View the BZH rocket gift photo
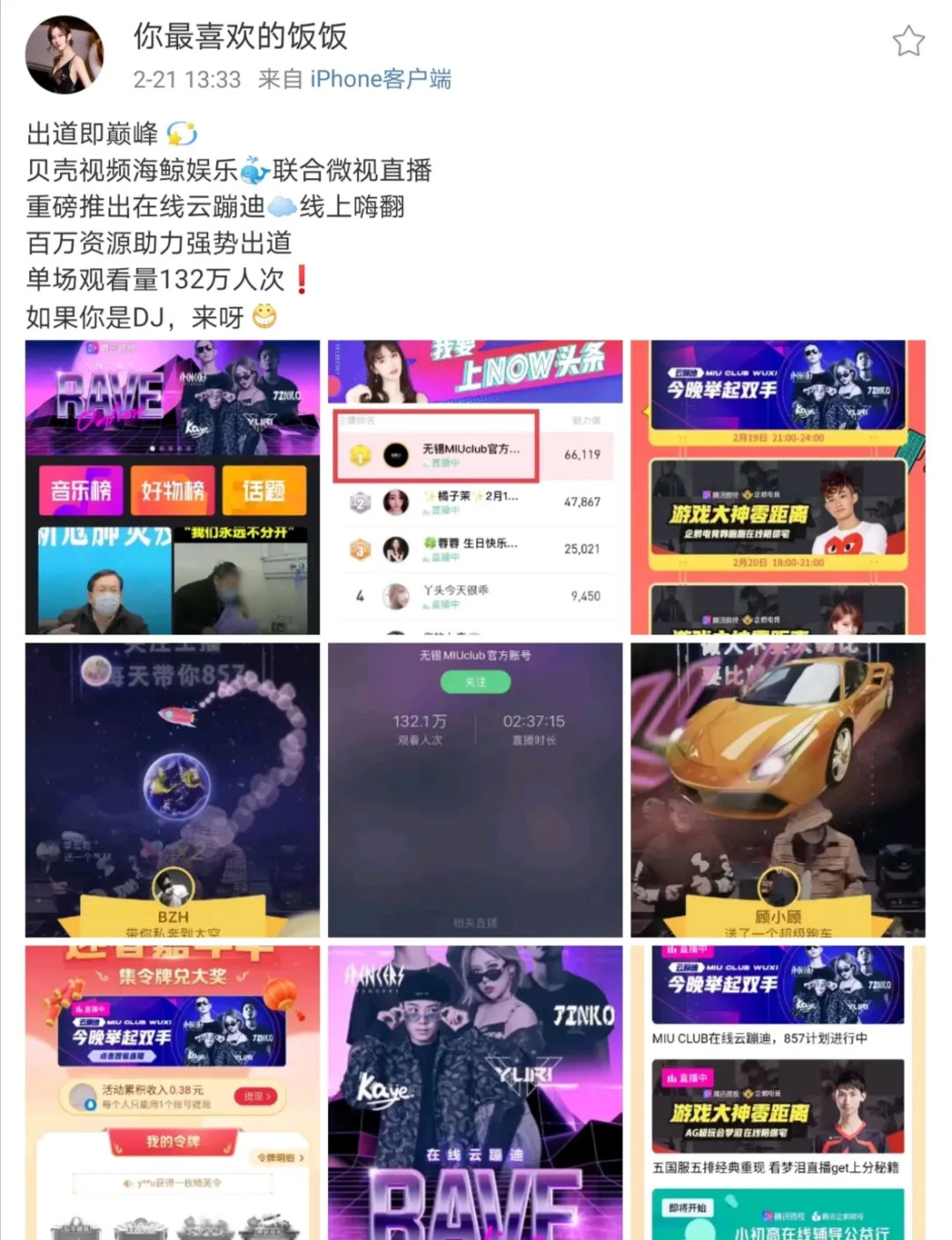The image size is (952, 1240). pyautogui.click(x=173, y=790)
